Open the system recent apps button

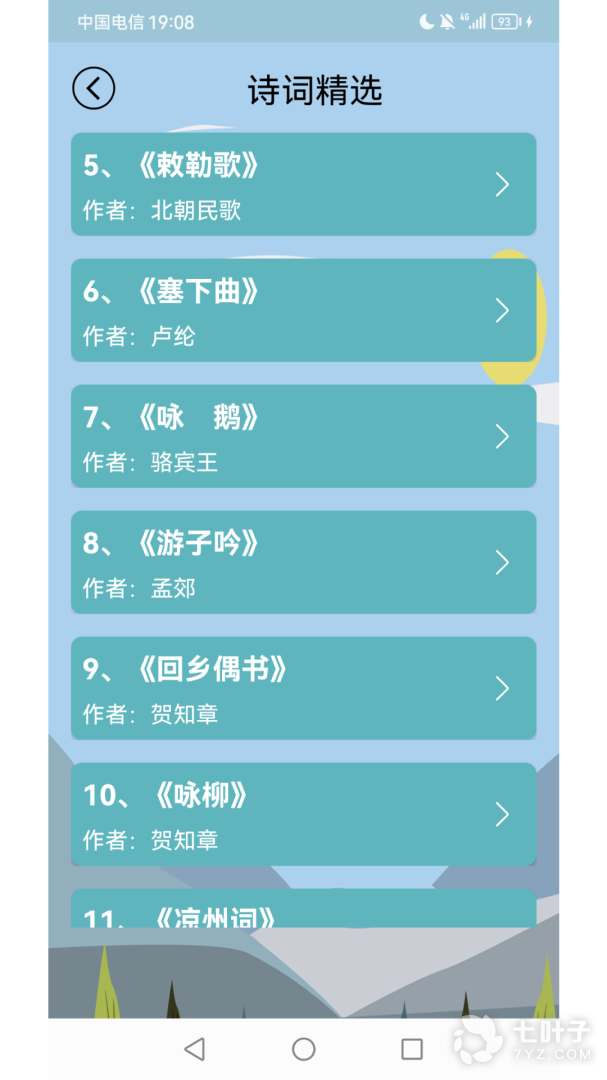412,1048
